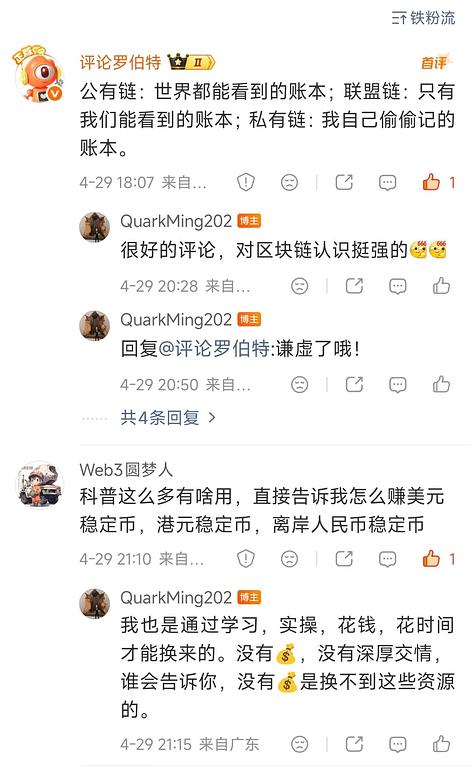Comment on QuarkMing202's reply posted at 20:50
This screenshot has width=471, height=768.
click(398, 385)
